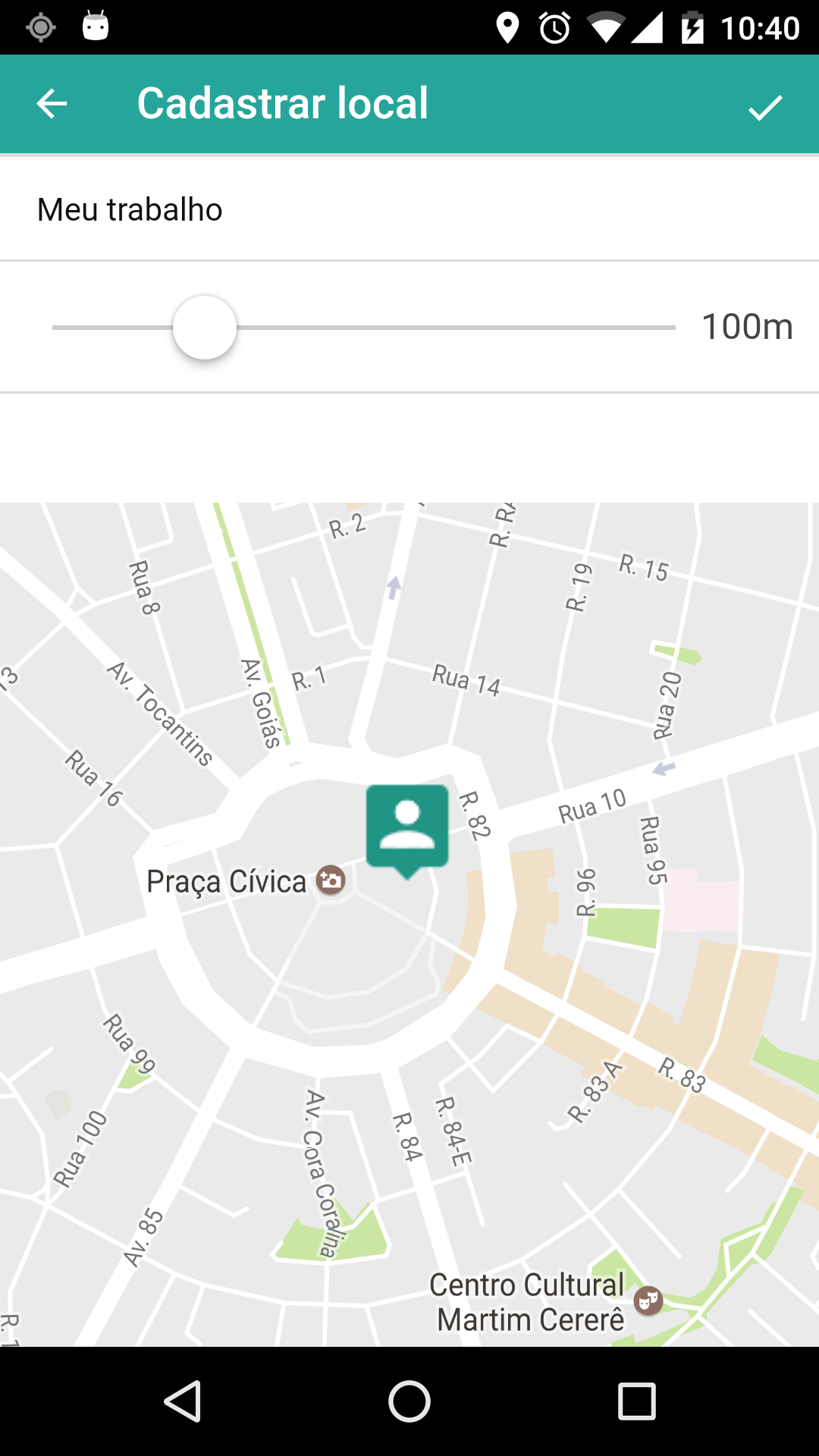
Task: Edit the 'Meu trabalho' name field
Action: 409,209
